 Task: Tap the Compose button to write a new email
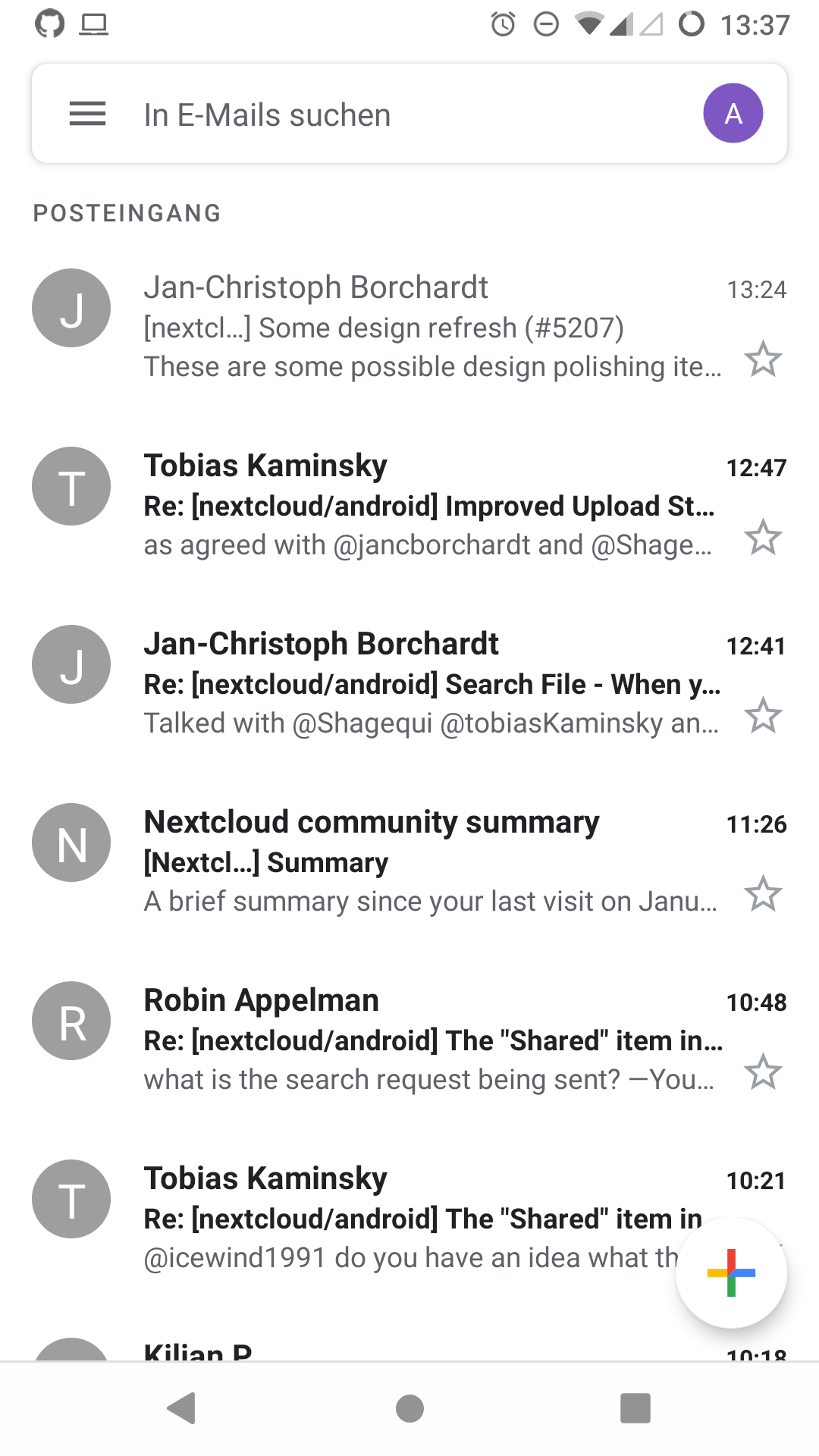pos(730,1272)
